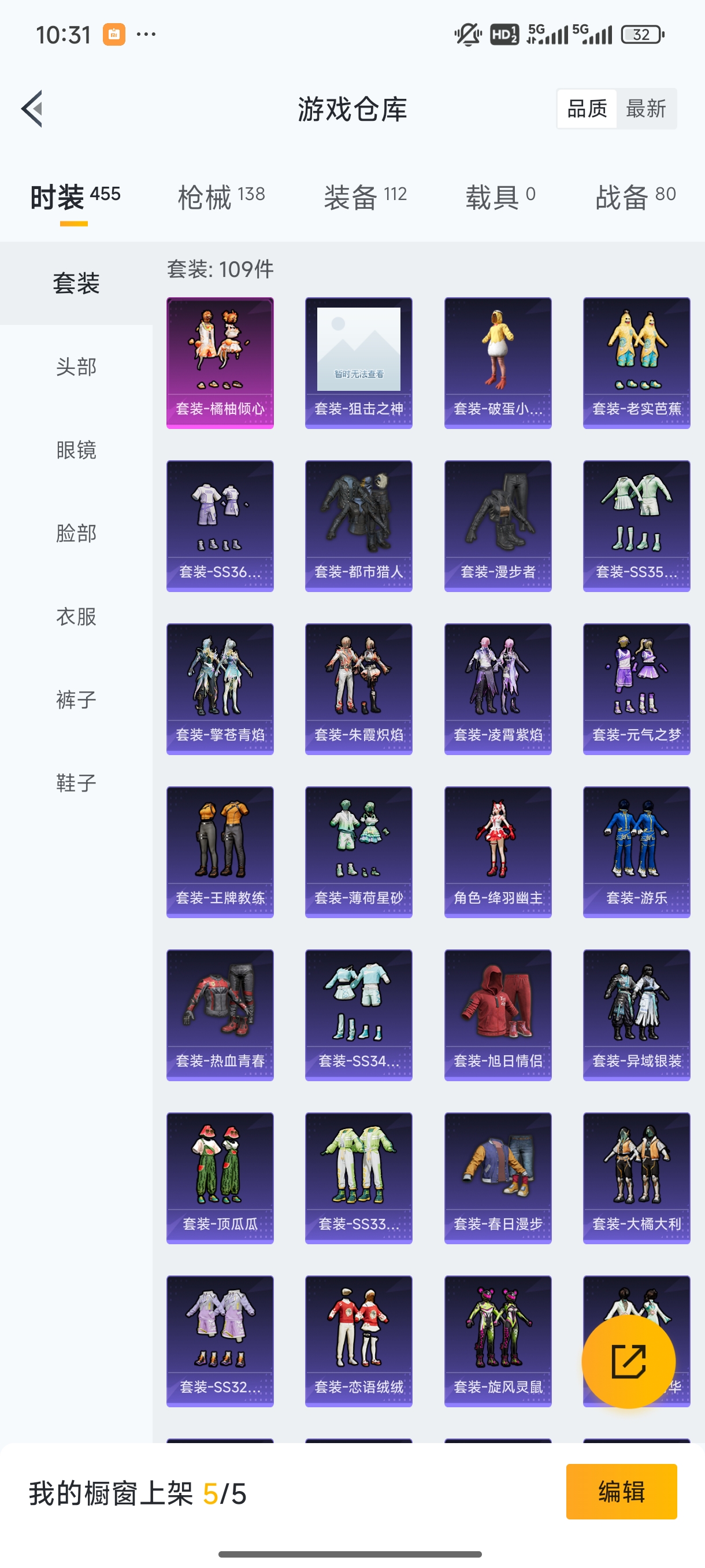Screen dimensions: 705x1568
Task: Open the 套装-橘柚倾心 item
Action: pos(220,363)
